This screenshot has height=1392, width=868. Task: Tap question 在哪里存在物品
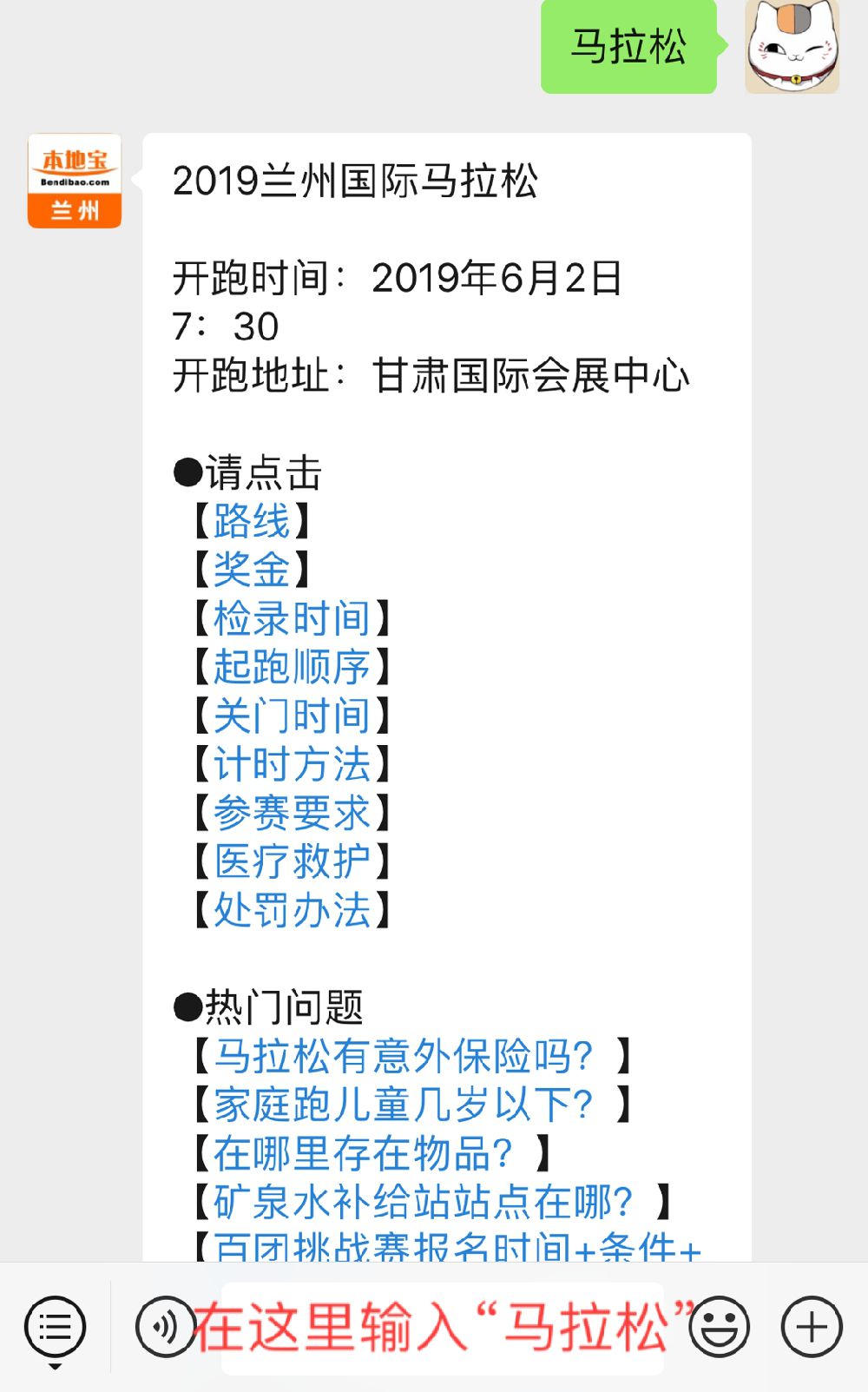(364, 1153)
